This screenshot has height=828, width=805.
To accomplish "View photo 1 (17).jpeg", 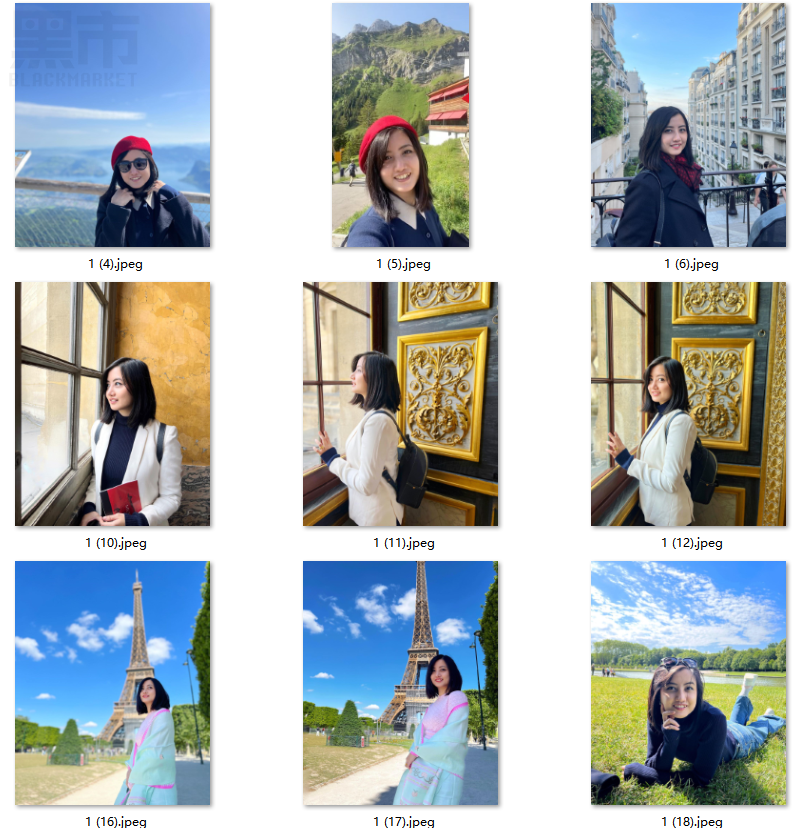I will pyautogui.click(x=400, y=683).
